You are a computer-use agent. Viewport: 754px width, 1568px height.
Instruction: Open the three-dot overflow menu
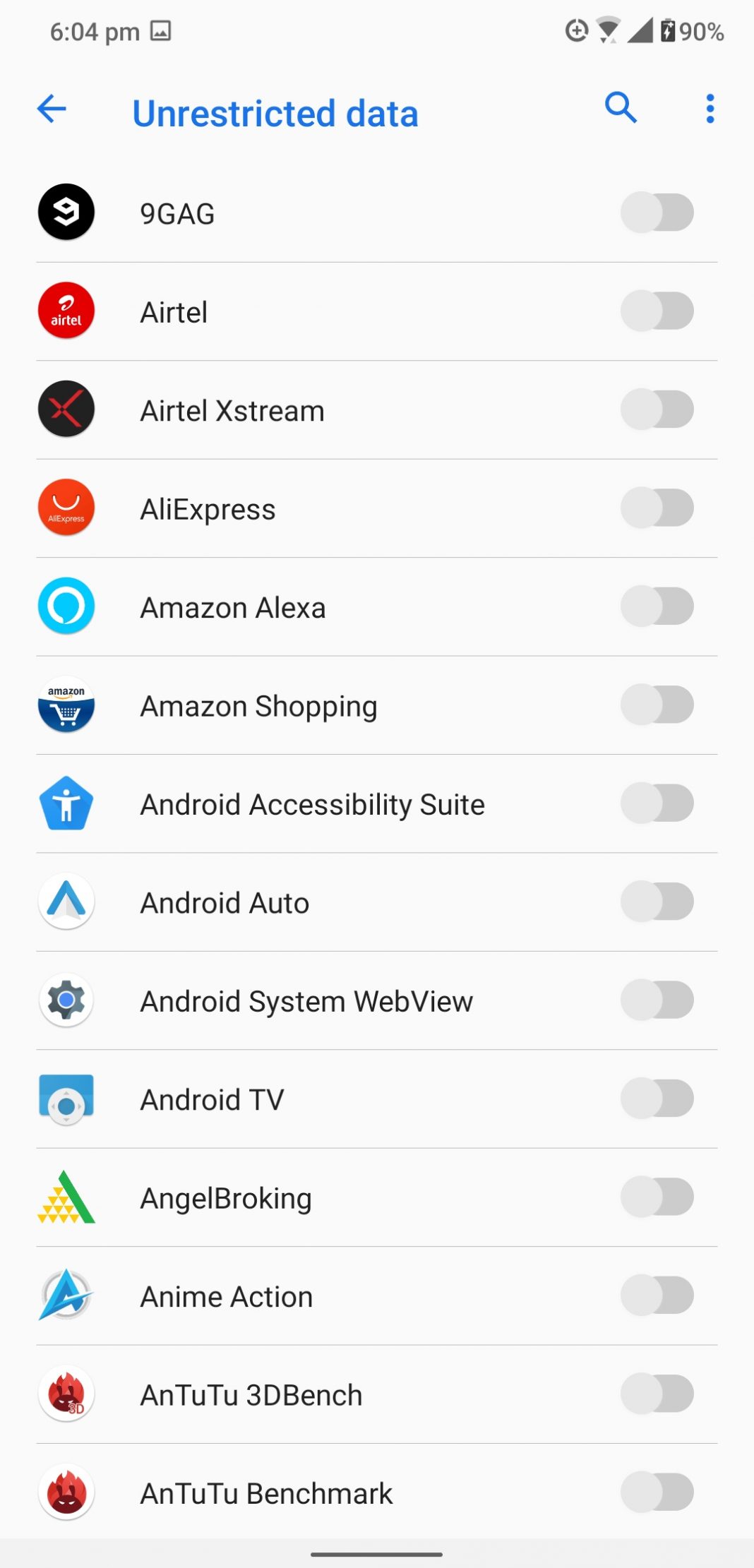point(710,109)
